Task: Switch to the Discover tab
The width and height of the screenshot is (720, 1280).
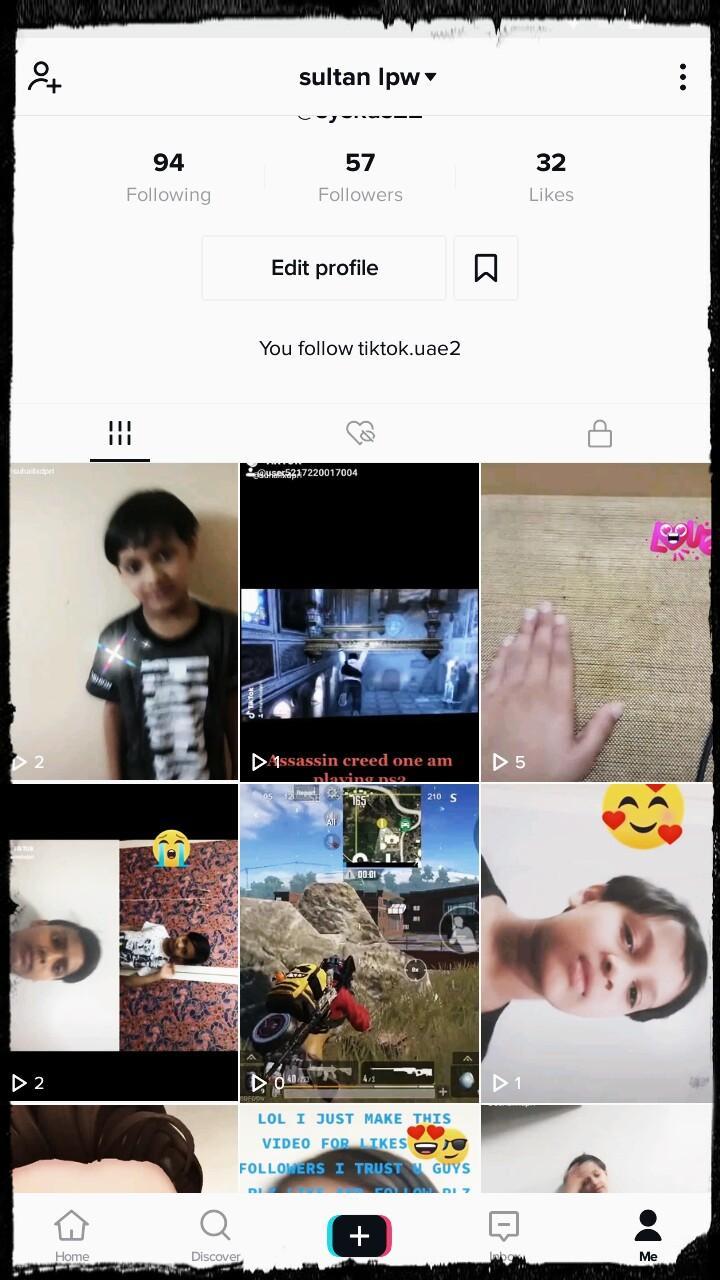Action: [x=215, y=1236]
